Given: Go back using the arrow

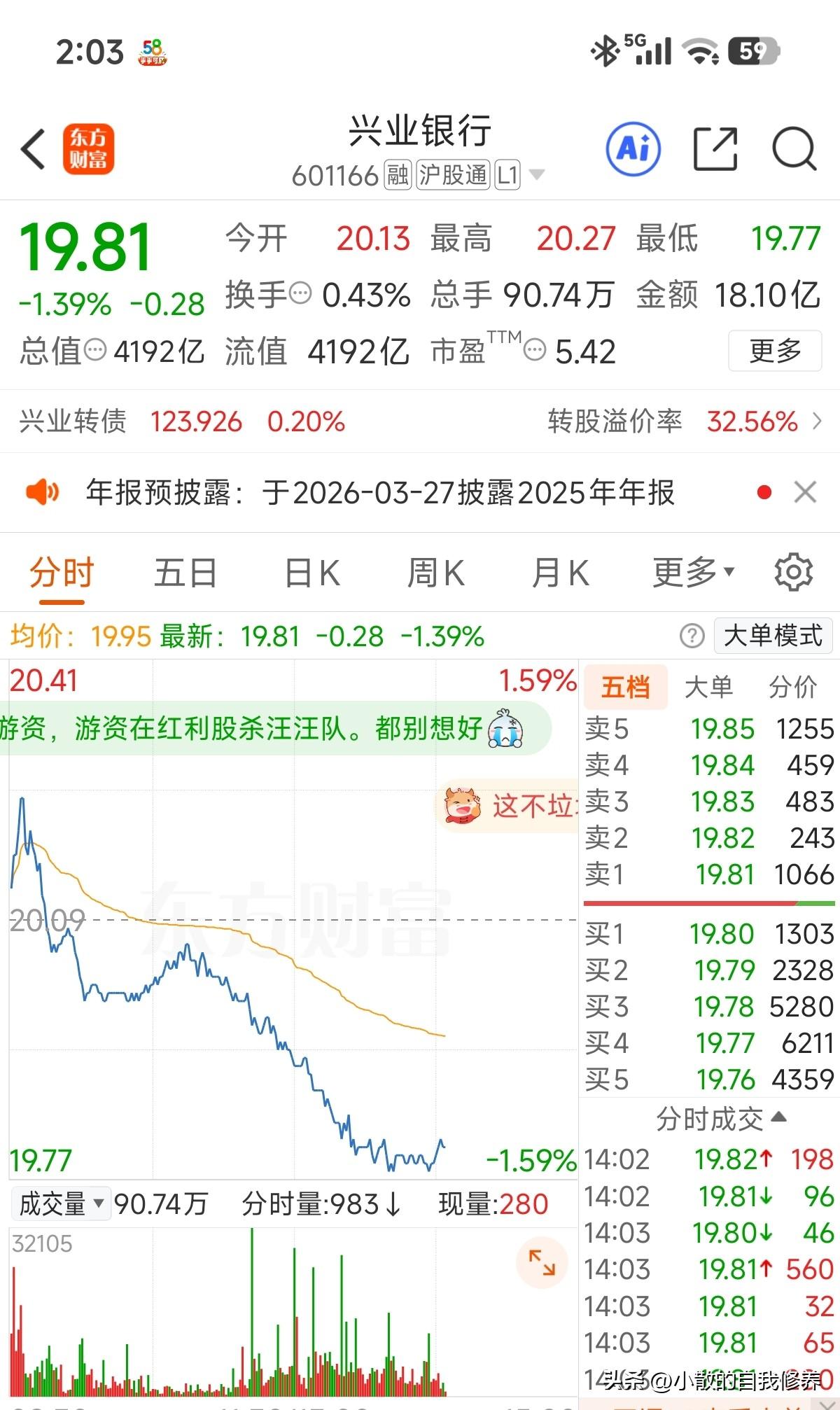Looking at the screenshot, I should (34, 149).
